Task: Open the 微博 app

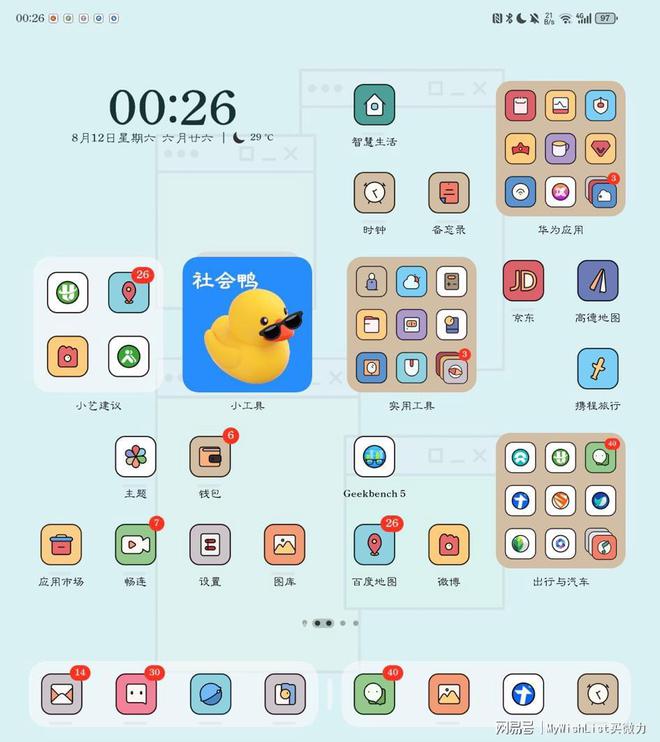Action: coord(449,544)
